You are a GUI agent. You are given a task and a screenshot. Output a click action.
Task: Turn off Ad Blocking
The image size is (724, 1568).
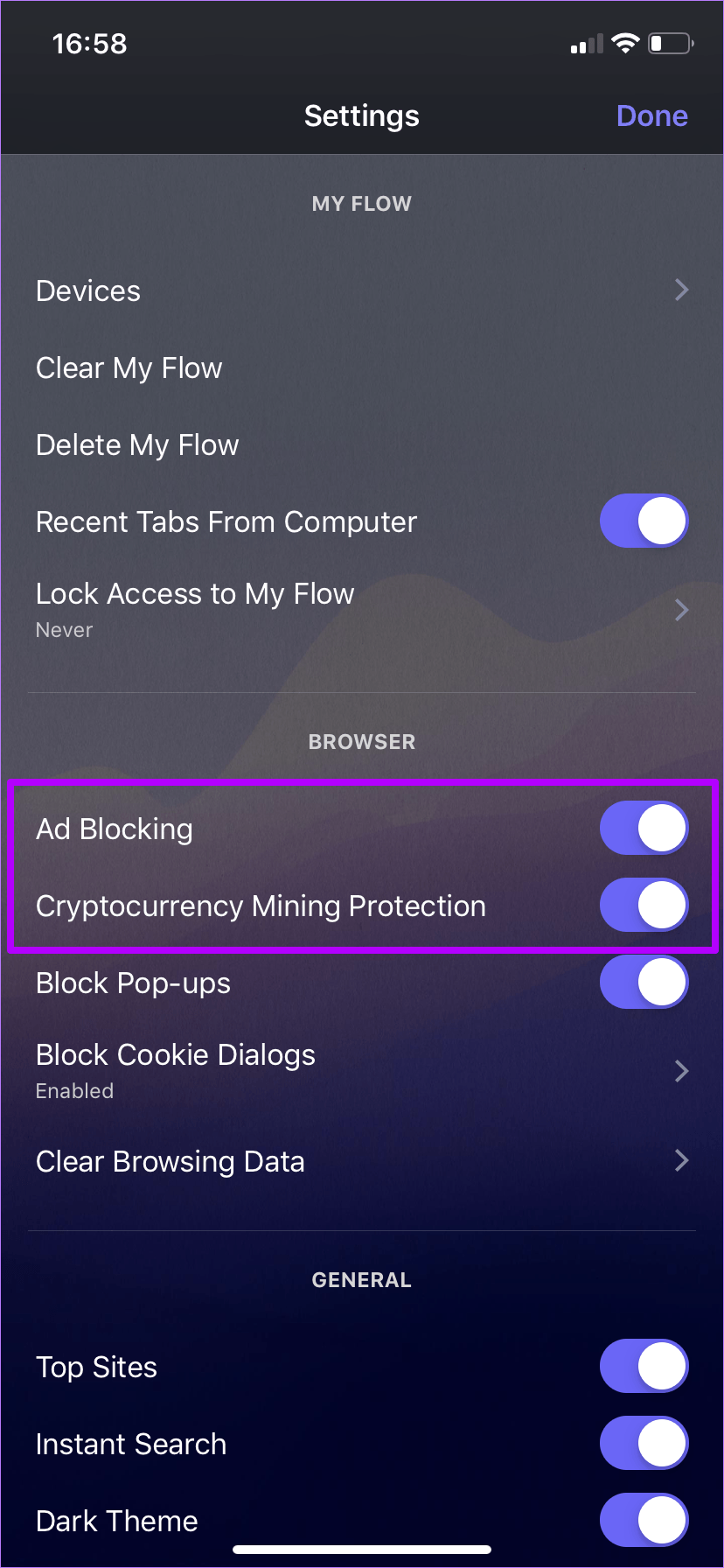[x=644, y=829]
